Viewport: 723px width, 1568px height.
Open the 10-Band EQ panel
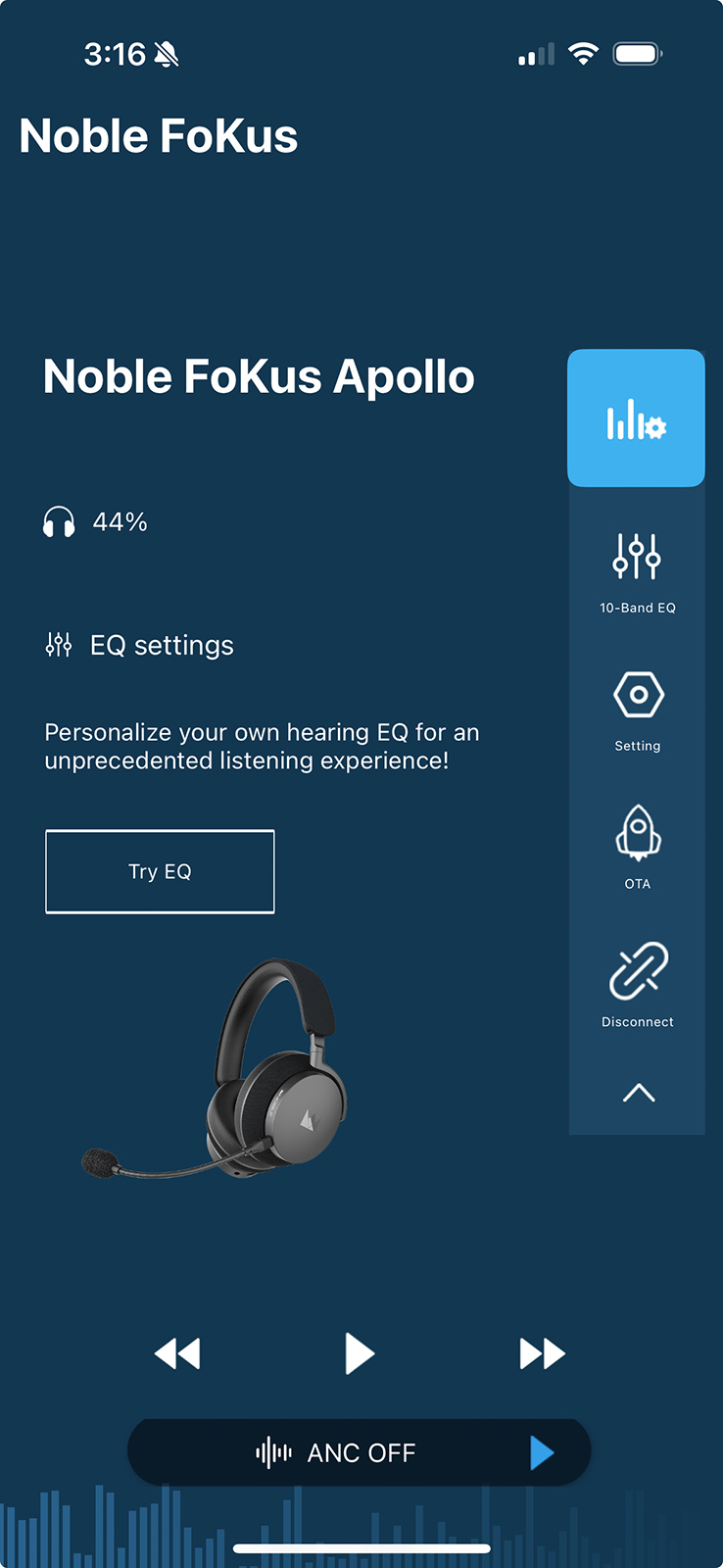[x=637, y=573]
